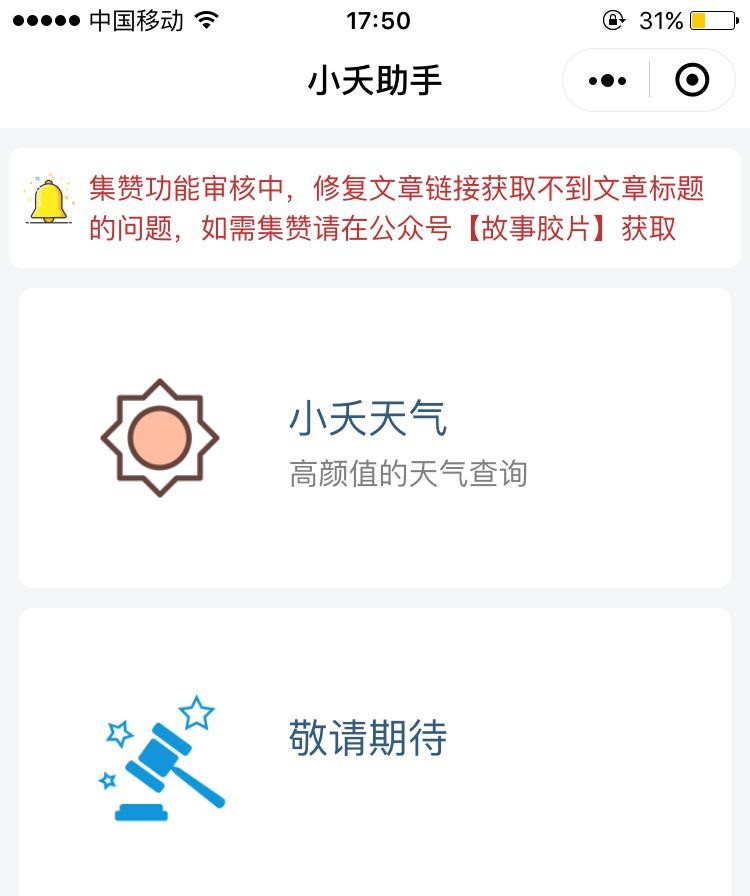Close the mini program with the circle button
The image size is (750, 896).
coord(692,81)
